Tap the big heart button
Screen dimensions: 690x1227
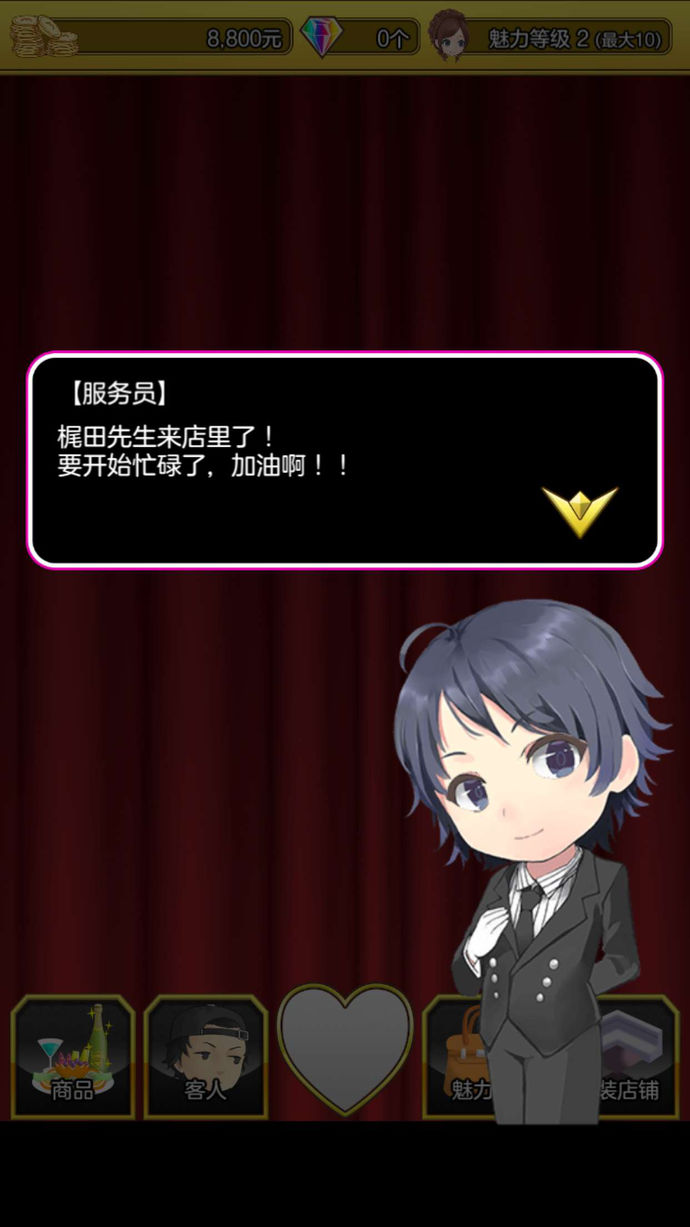345,1047
